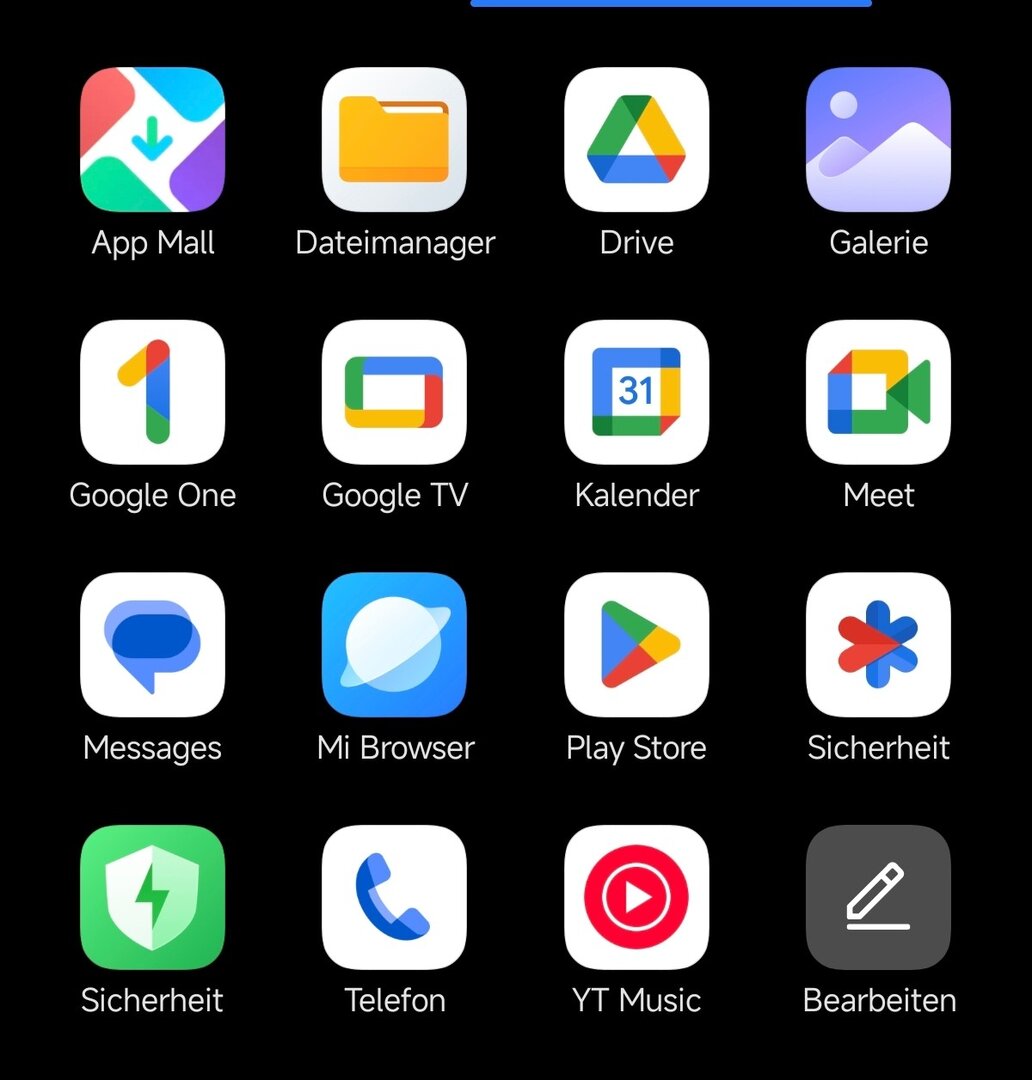Open Google TV
Image resolution: width=1032 pixels, height=1080 pixels.
[394, 392]
